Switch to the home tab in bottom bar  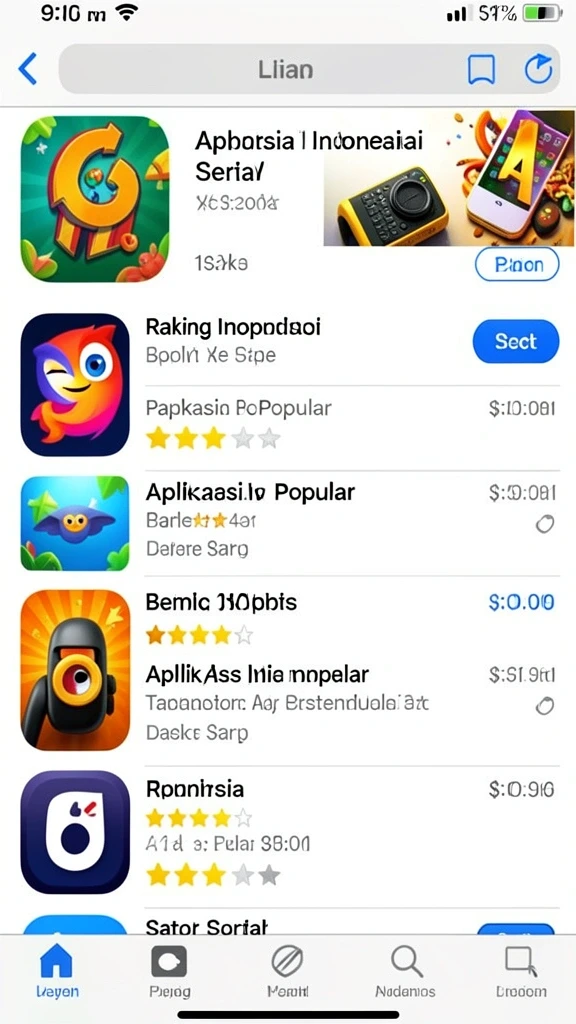[57, 971]
